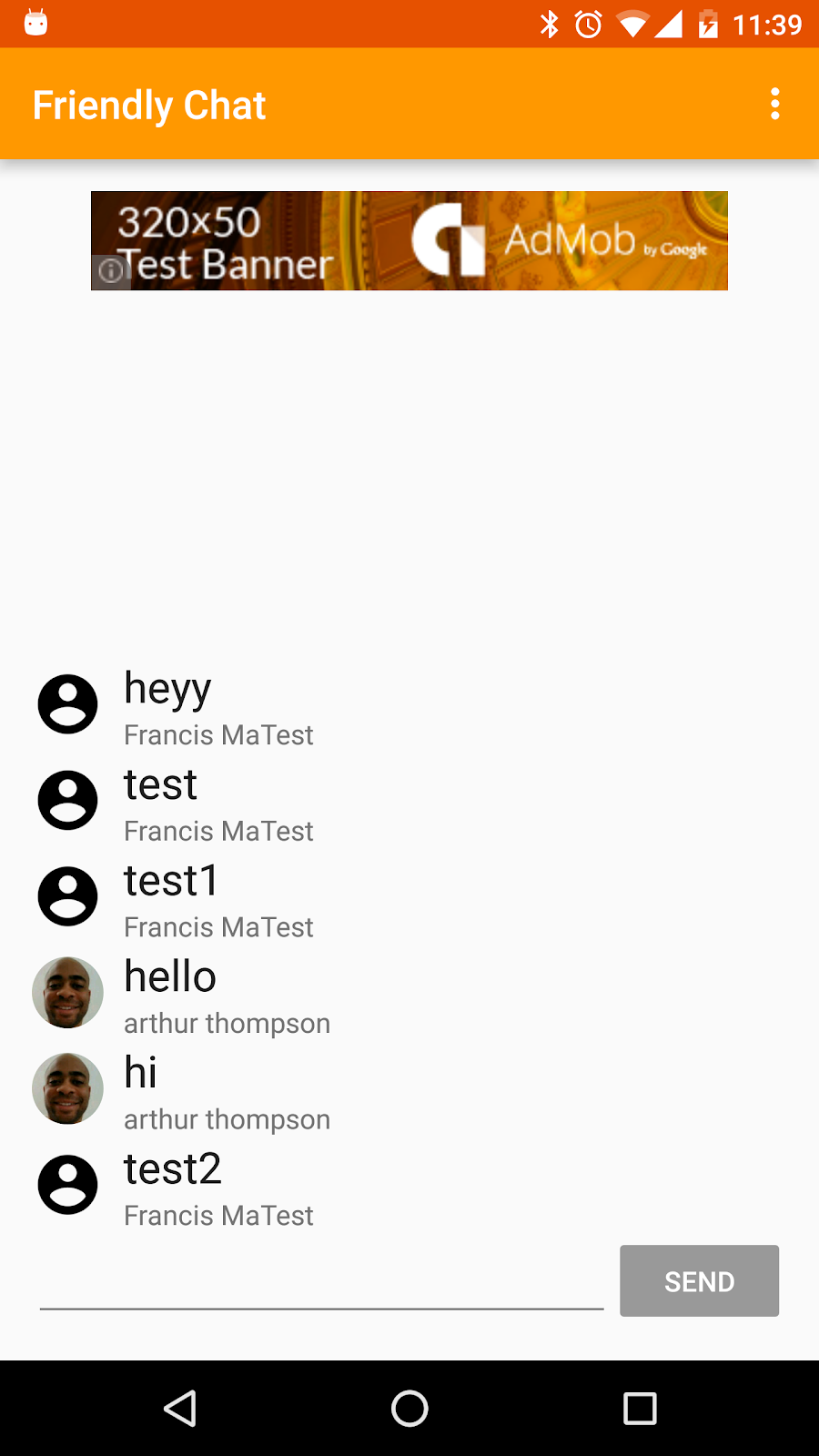Open the overflow menu
819x1456 pixels.
click(774, 104)
